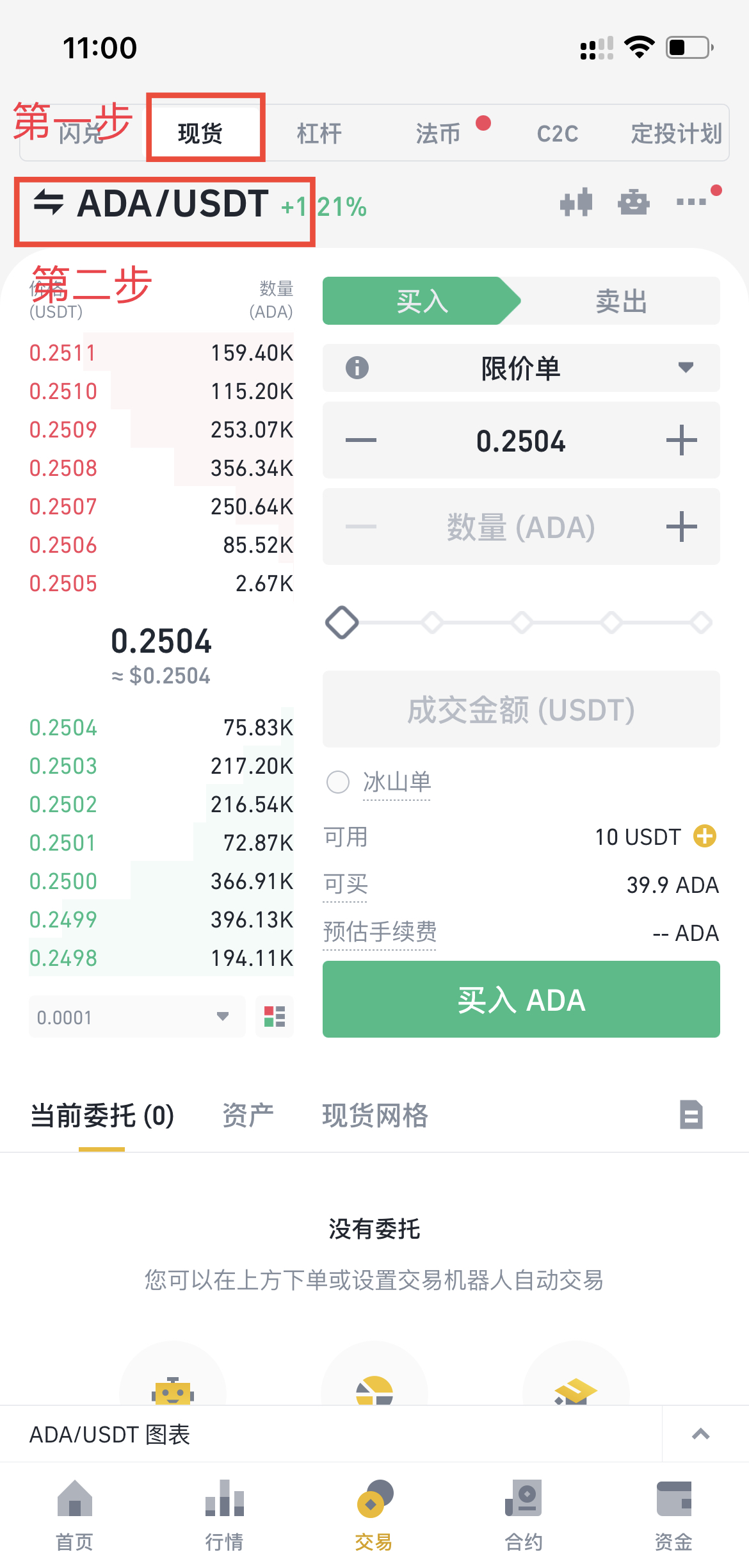Open the three-dot more menu

point(691,202)
